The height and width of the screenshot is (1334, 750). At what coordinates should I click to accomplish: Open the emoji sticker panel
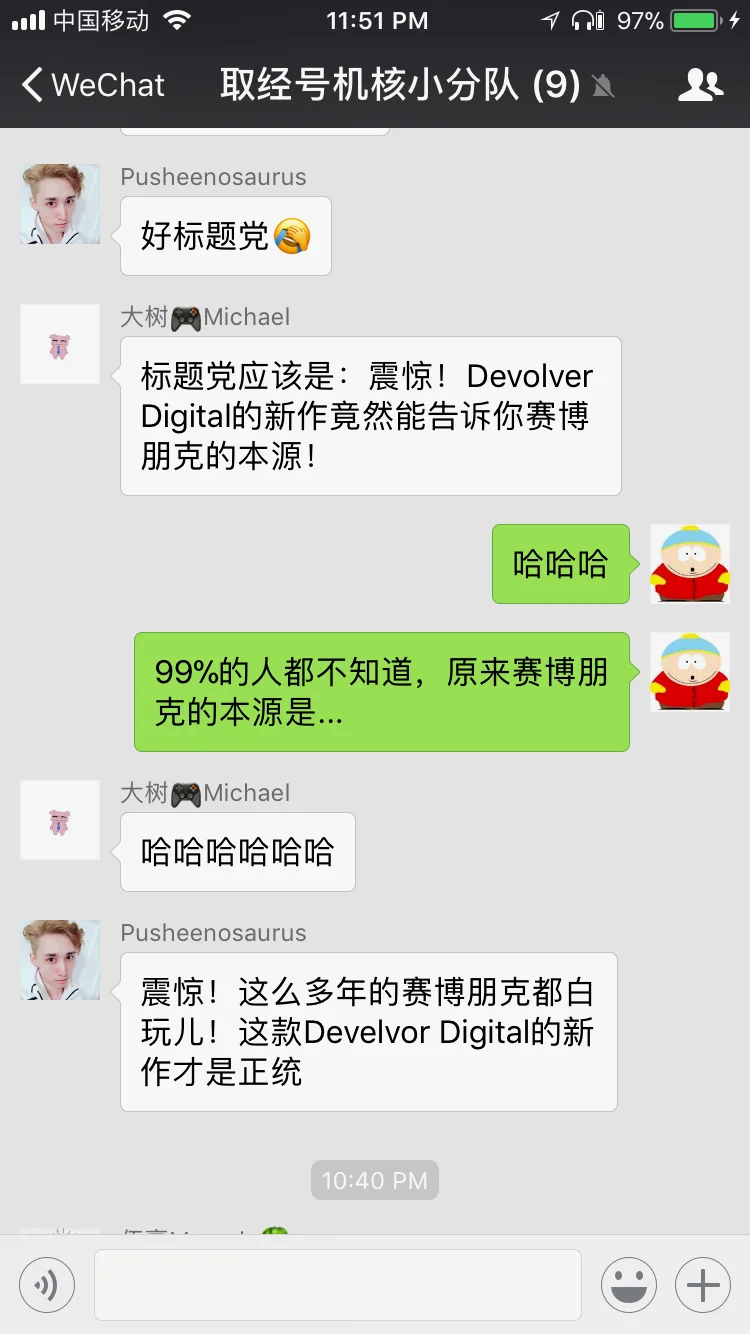coord(628,1284)
